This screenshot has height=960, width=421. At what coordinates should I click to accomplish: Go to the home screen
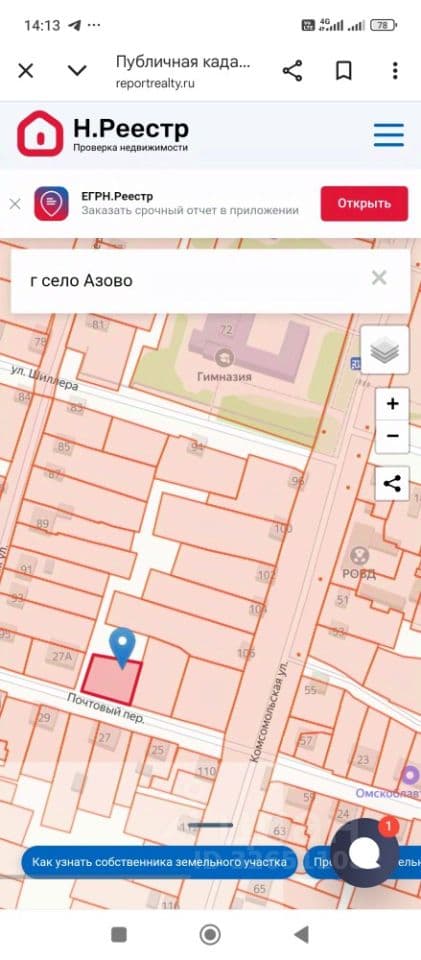pos(210,934)
